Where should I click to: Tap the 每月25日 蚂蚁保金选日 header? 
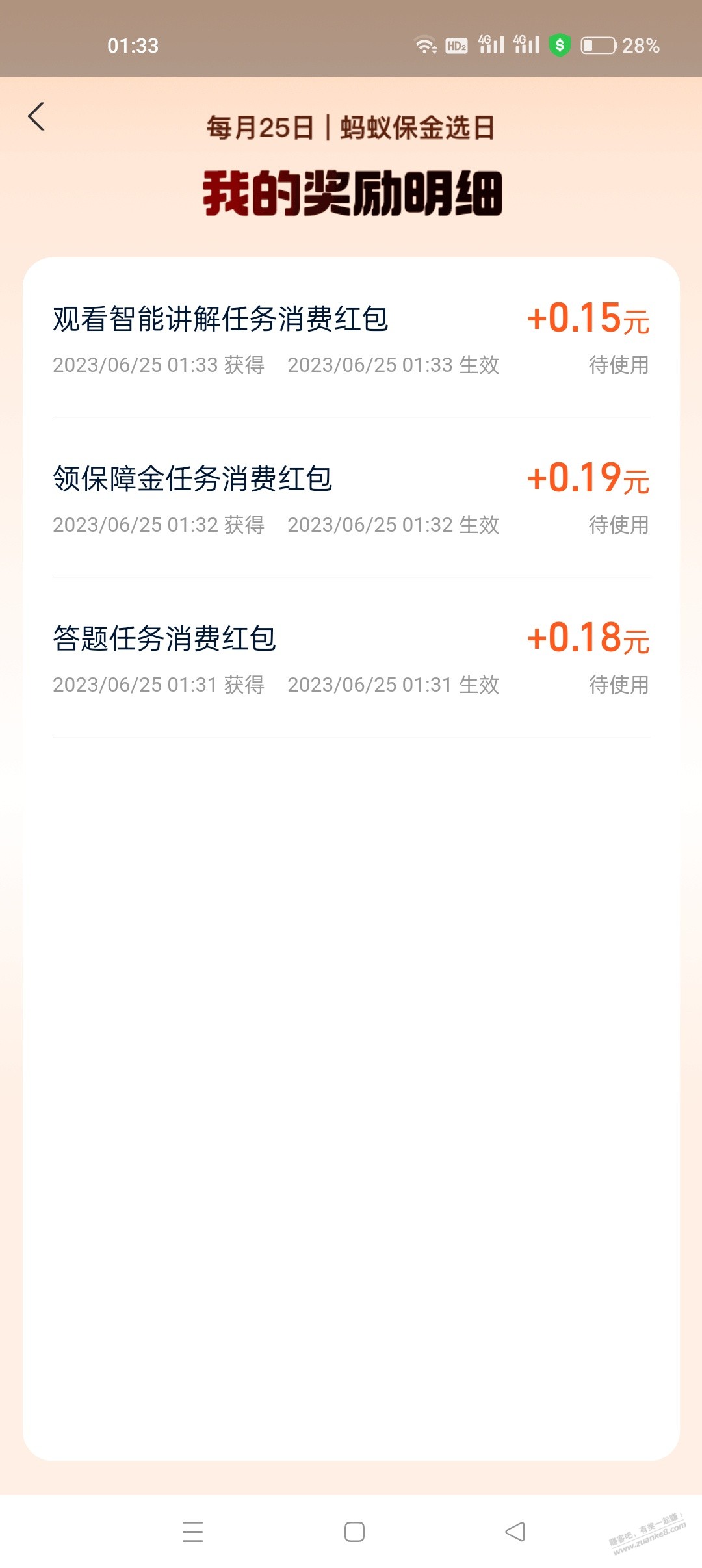click(351, 128)
